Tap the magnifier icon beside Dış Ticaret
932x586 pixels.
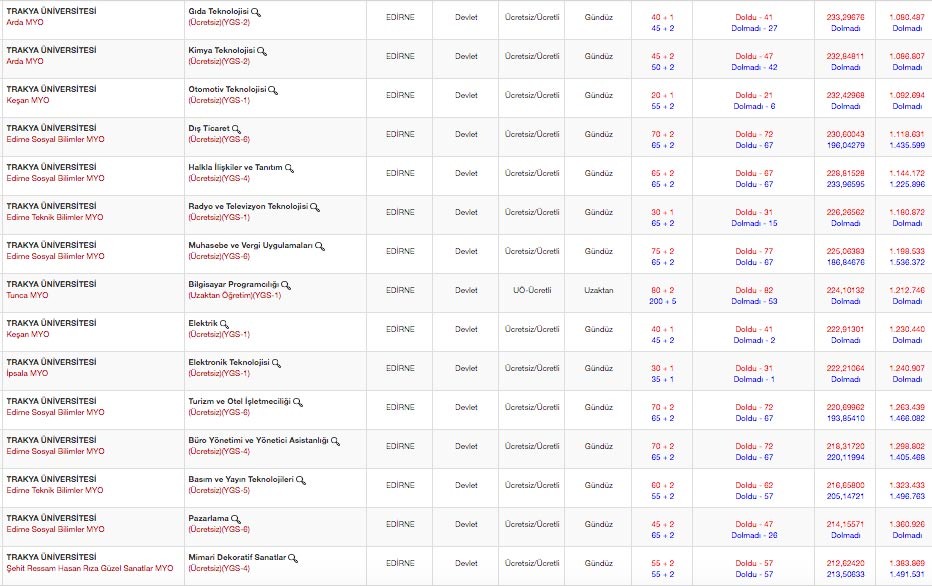click(x=238, y=129)
